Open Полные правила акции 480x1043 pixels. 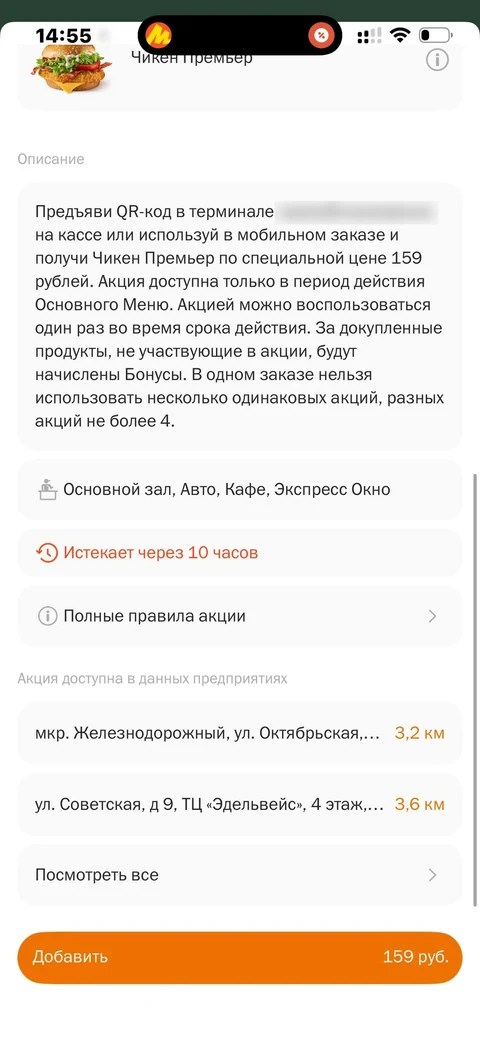(x=239, y=616)
